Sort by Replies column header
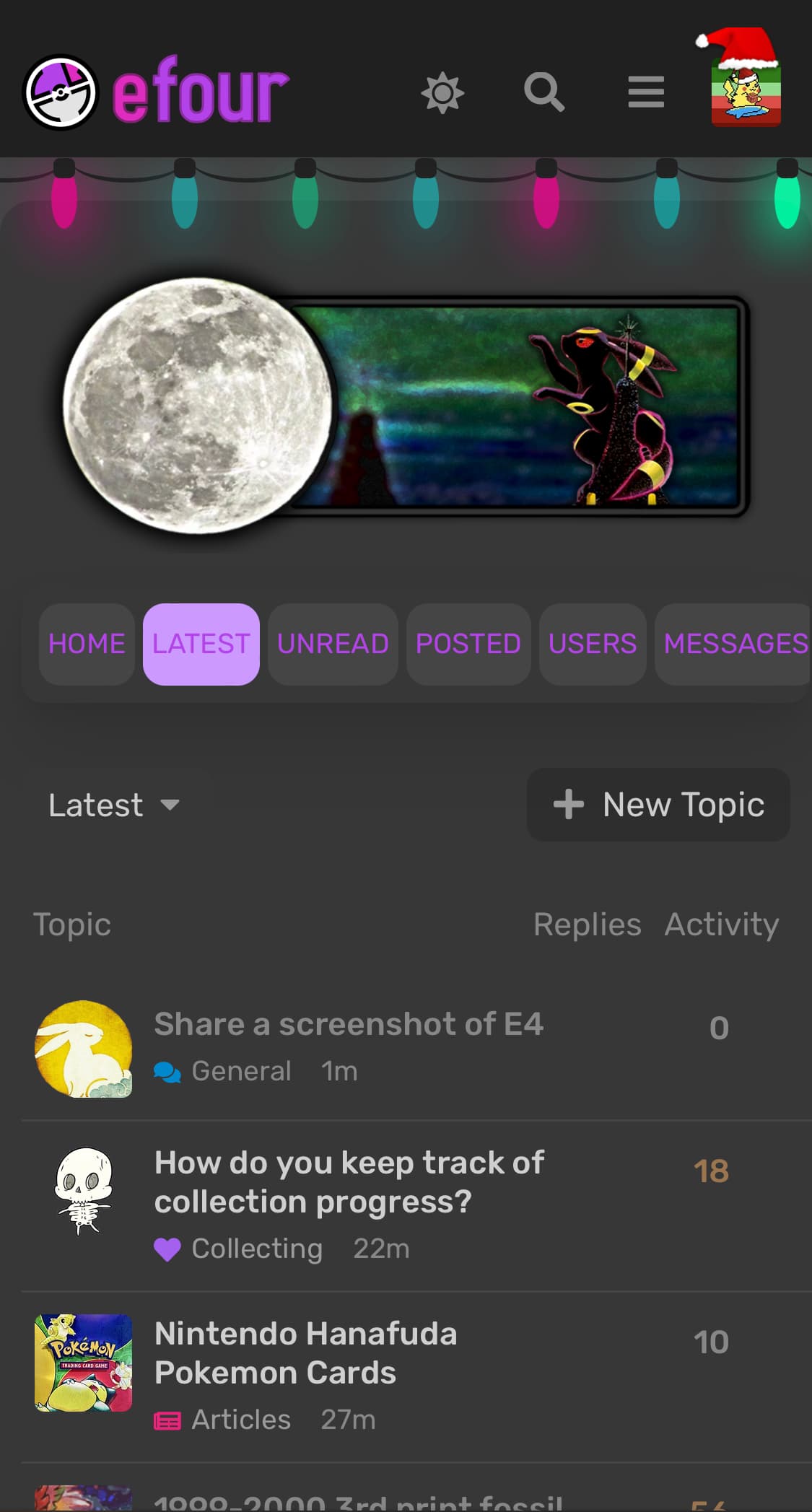Viewport: 812px width, 1512px height. [x=587, y=925]
